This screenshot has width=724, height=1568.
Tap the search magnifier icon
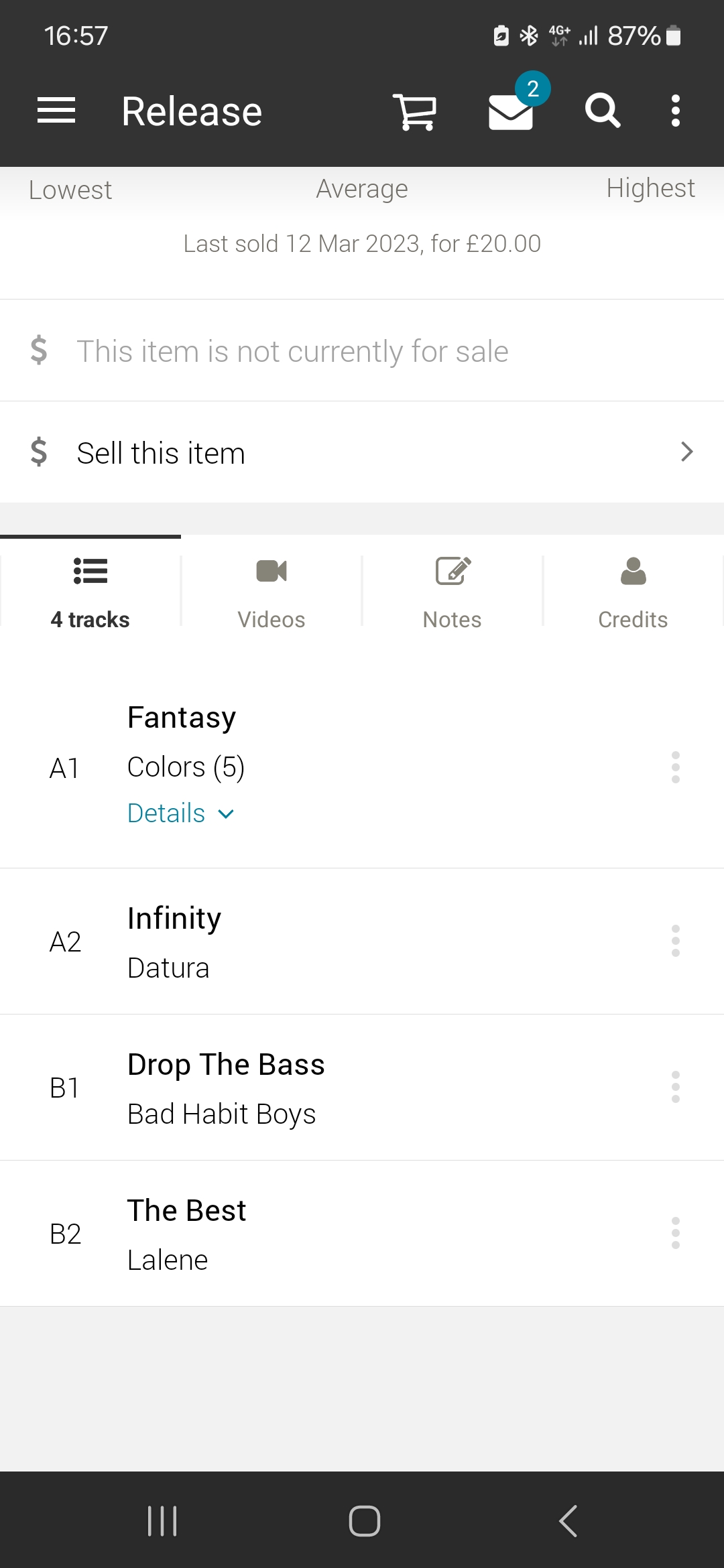(602, 111)
